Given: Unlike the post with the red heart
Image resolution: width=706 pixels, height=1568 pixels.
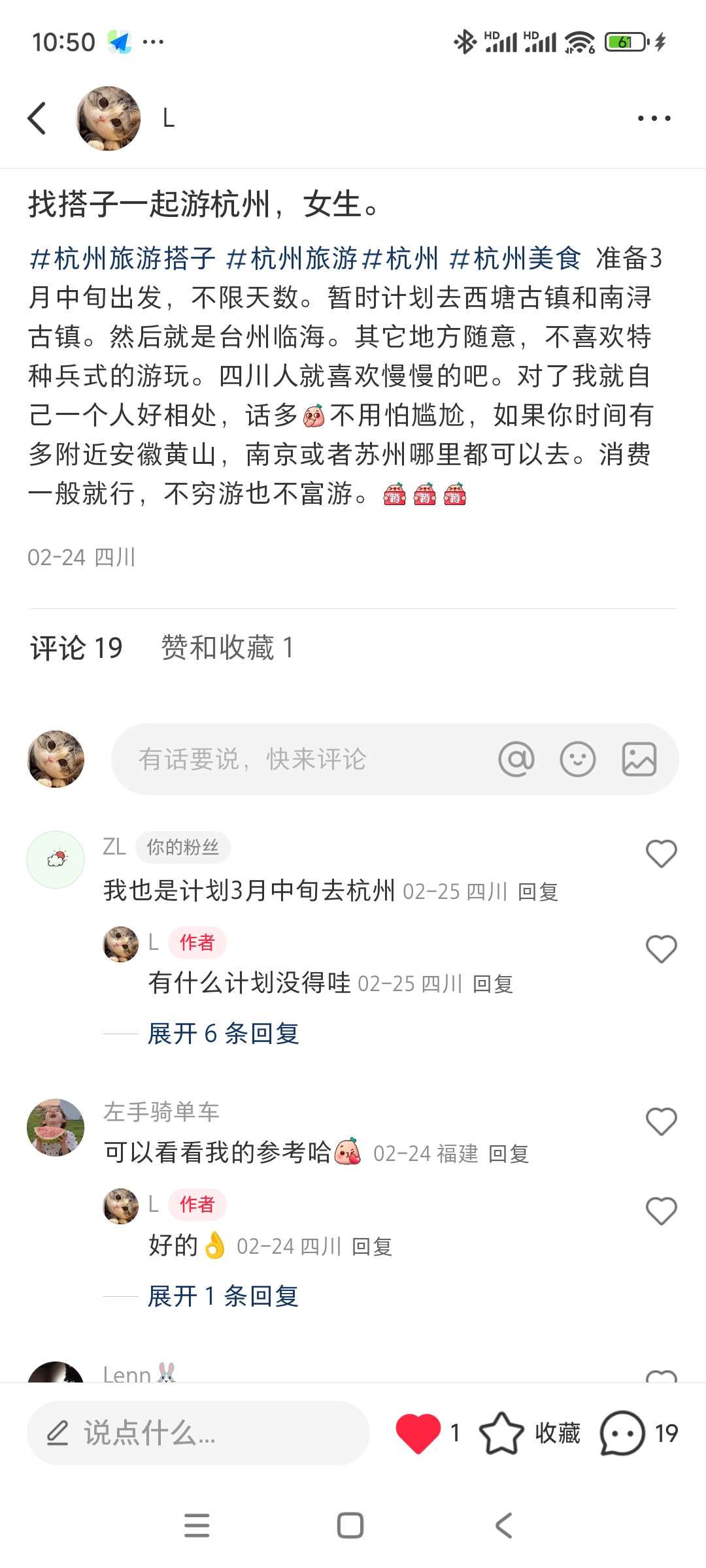Looking at the screenshot, I should [418, 1433].
